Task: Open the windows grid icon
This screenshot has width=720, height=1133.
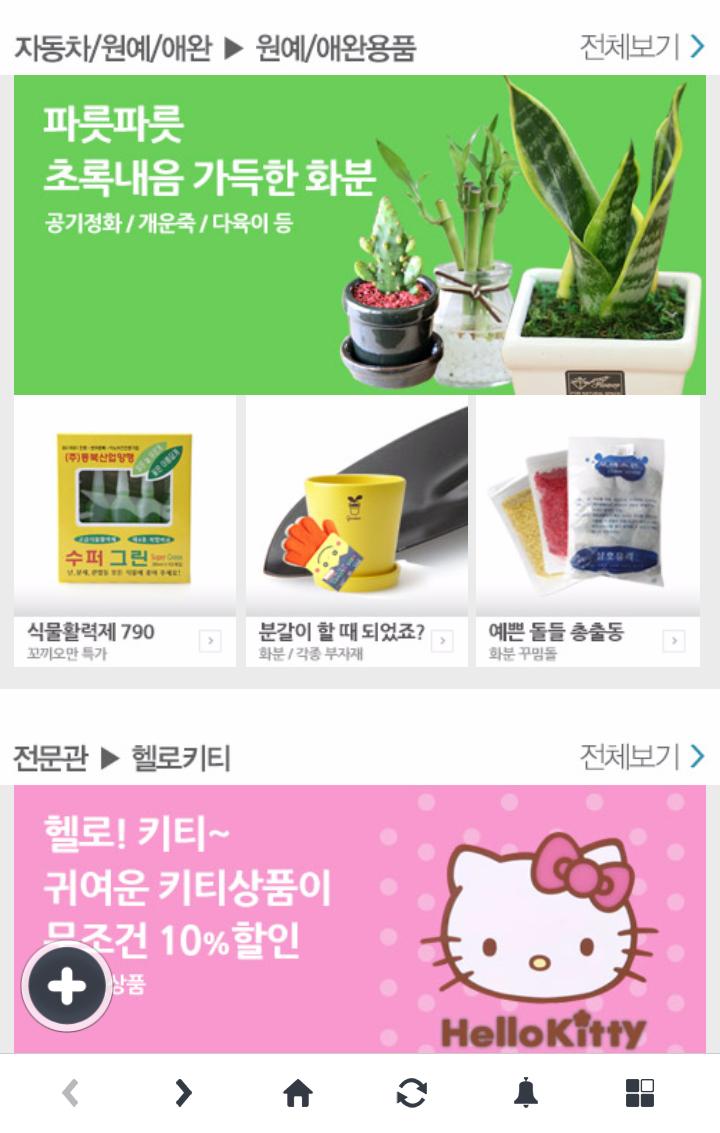Action: point(640,1093)
